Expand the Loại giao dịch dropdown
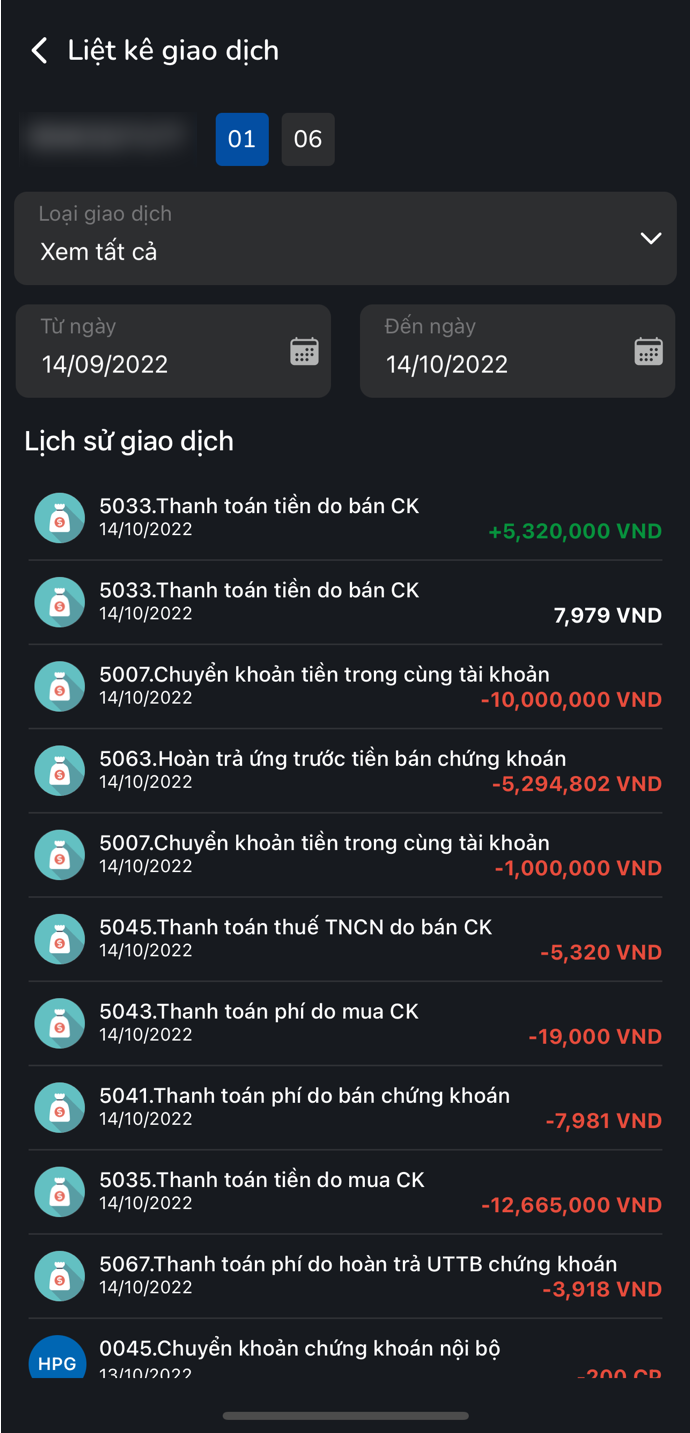This screenshot has height=1433, width=690. coord(345,238)
